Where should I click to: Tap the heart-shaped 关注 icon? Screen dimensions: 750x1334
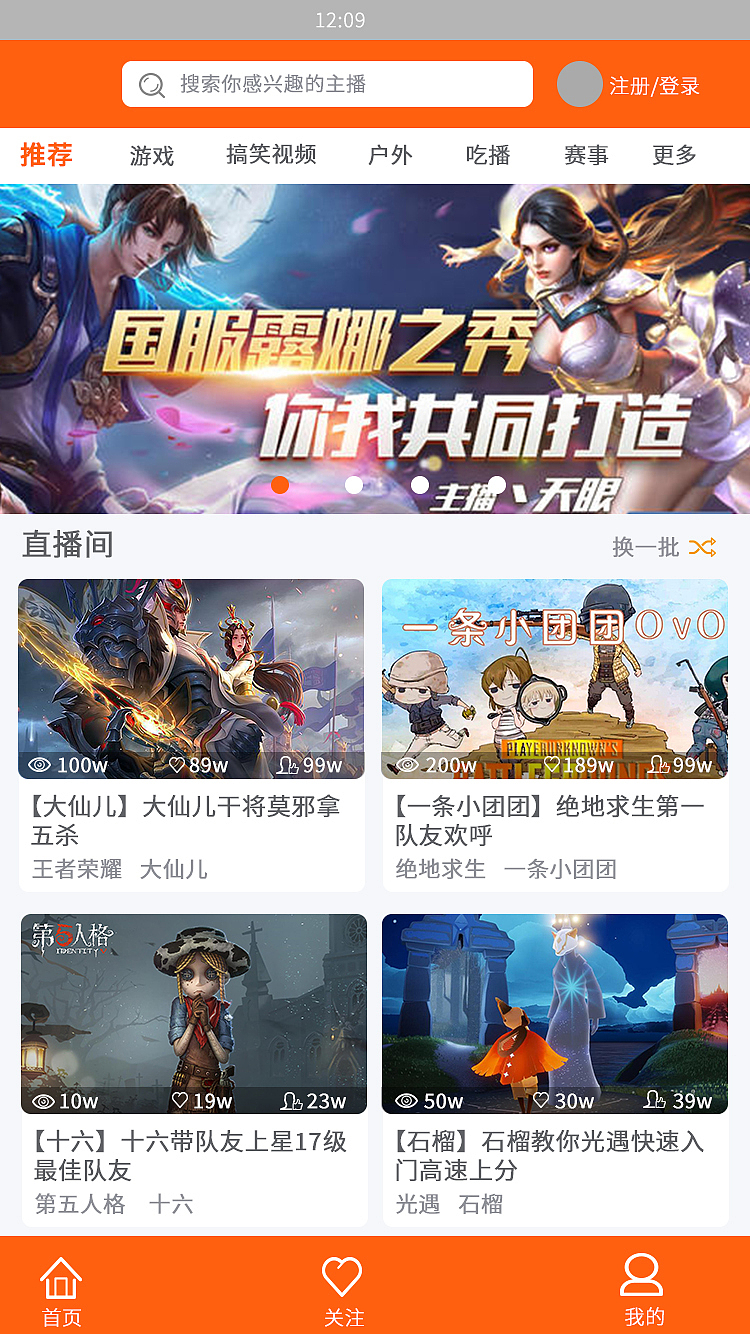pos(341,1277)
